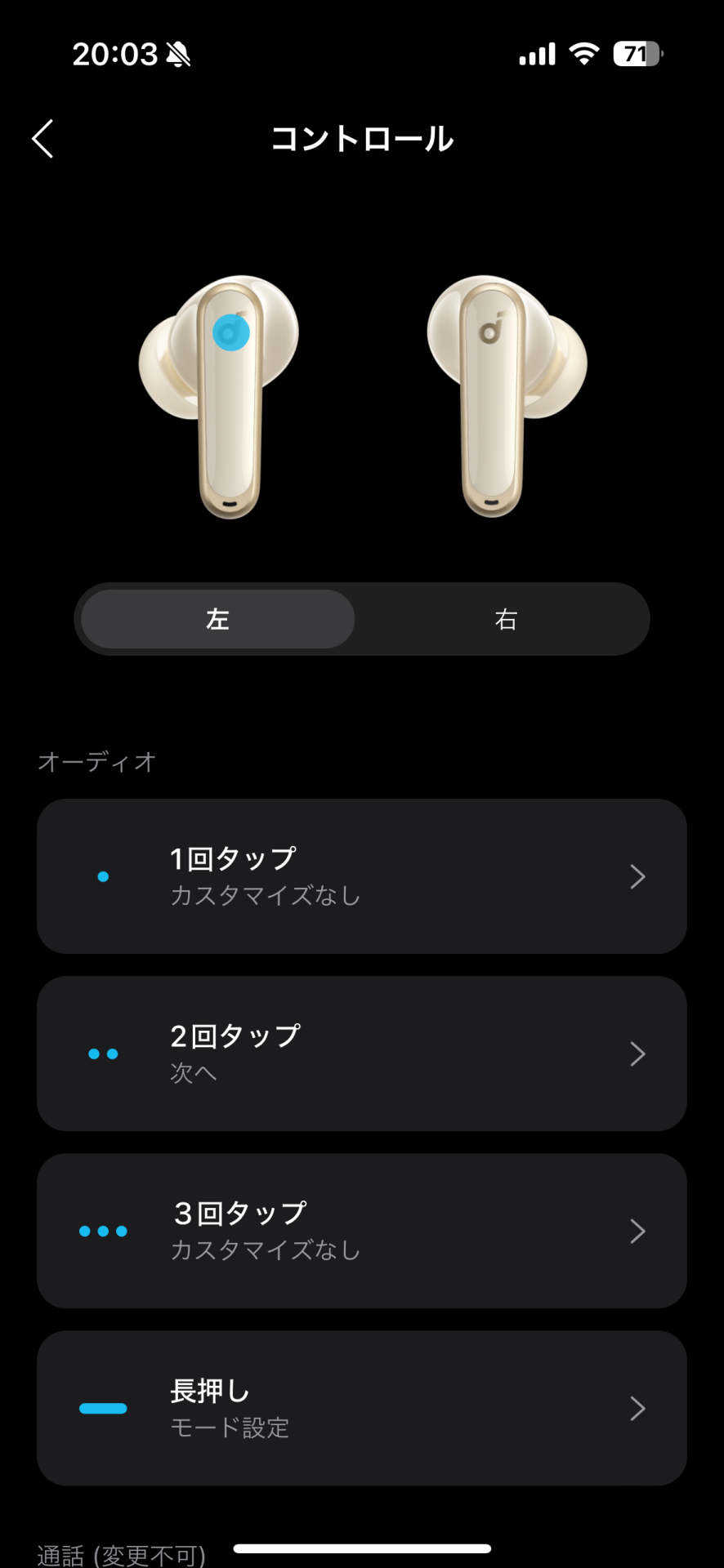Screen dimensions: 724x1568
Task: Open the 長押し mode setting
Action: (361, 1408)
